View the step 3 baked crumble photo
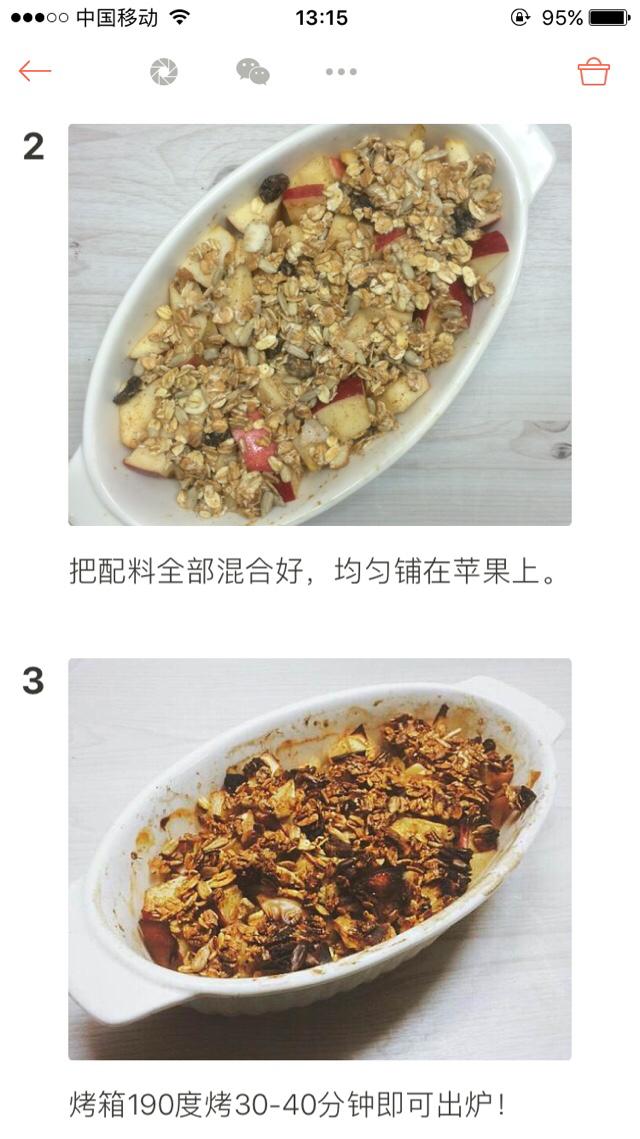This screenshot has width=640, height=1139. click(320, 858)
